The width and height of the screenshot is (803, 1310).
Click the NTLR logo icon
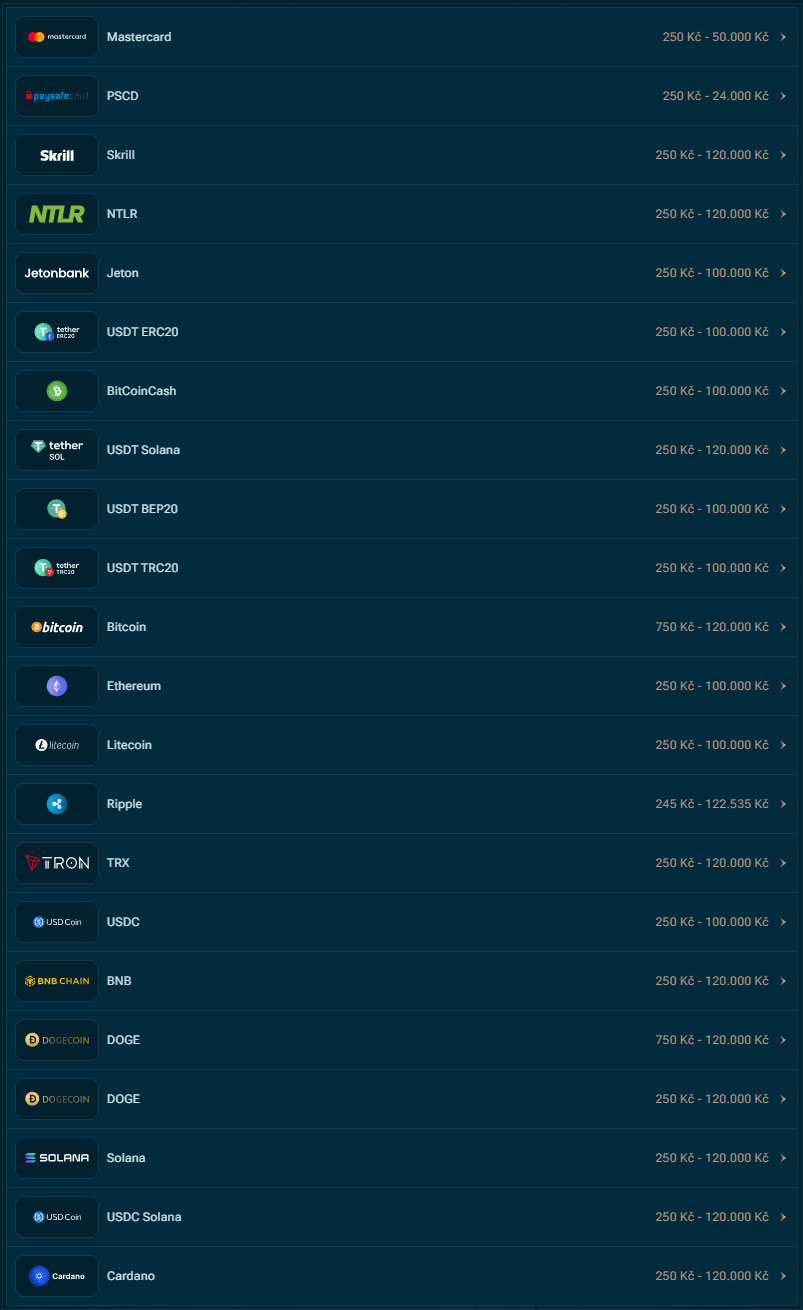56,213
